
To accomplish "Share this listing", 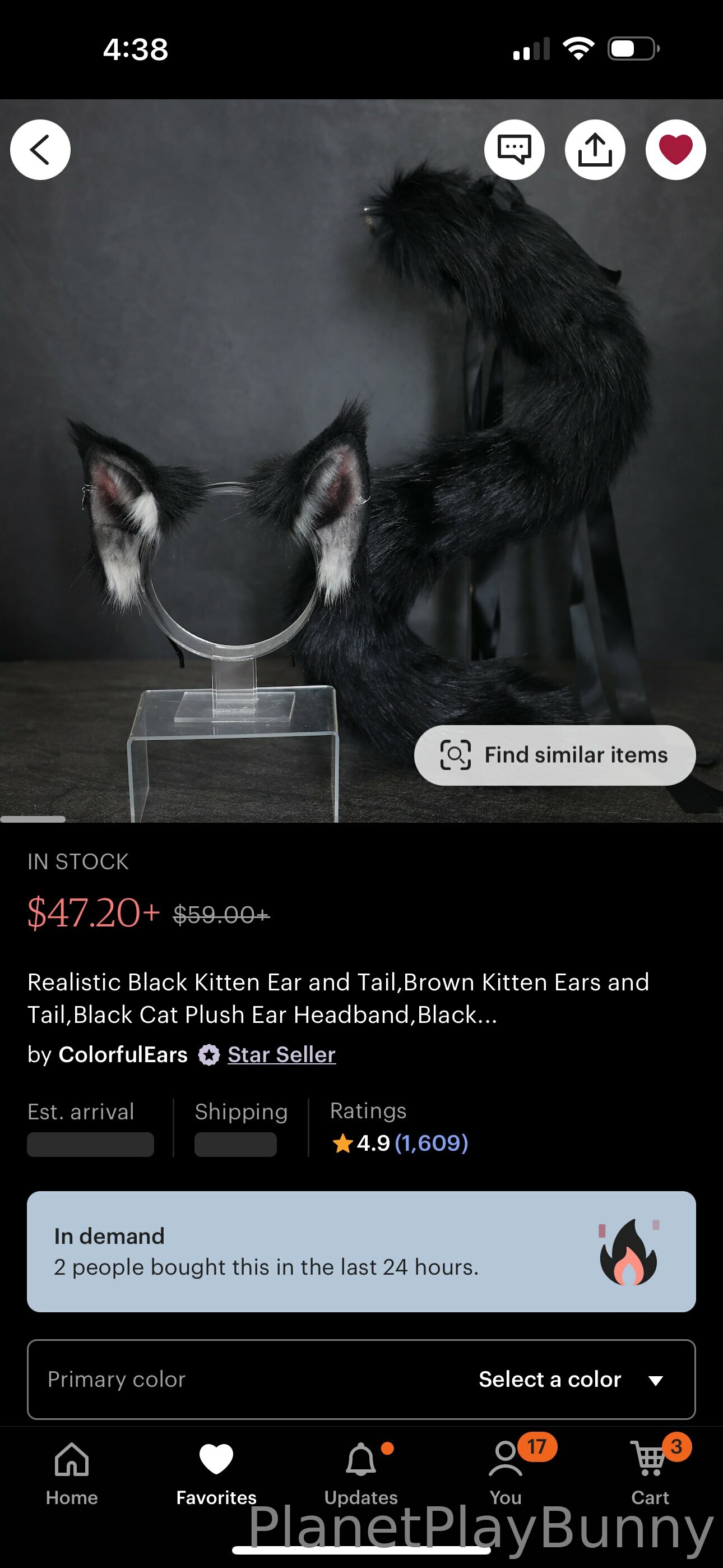I will (x=595, y=150).
